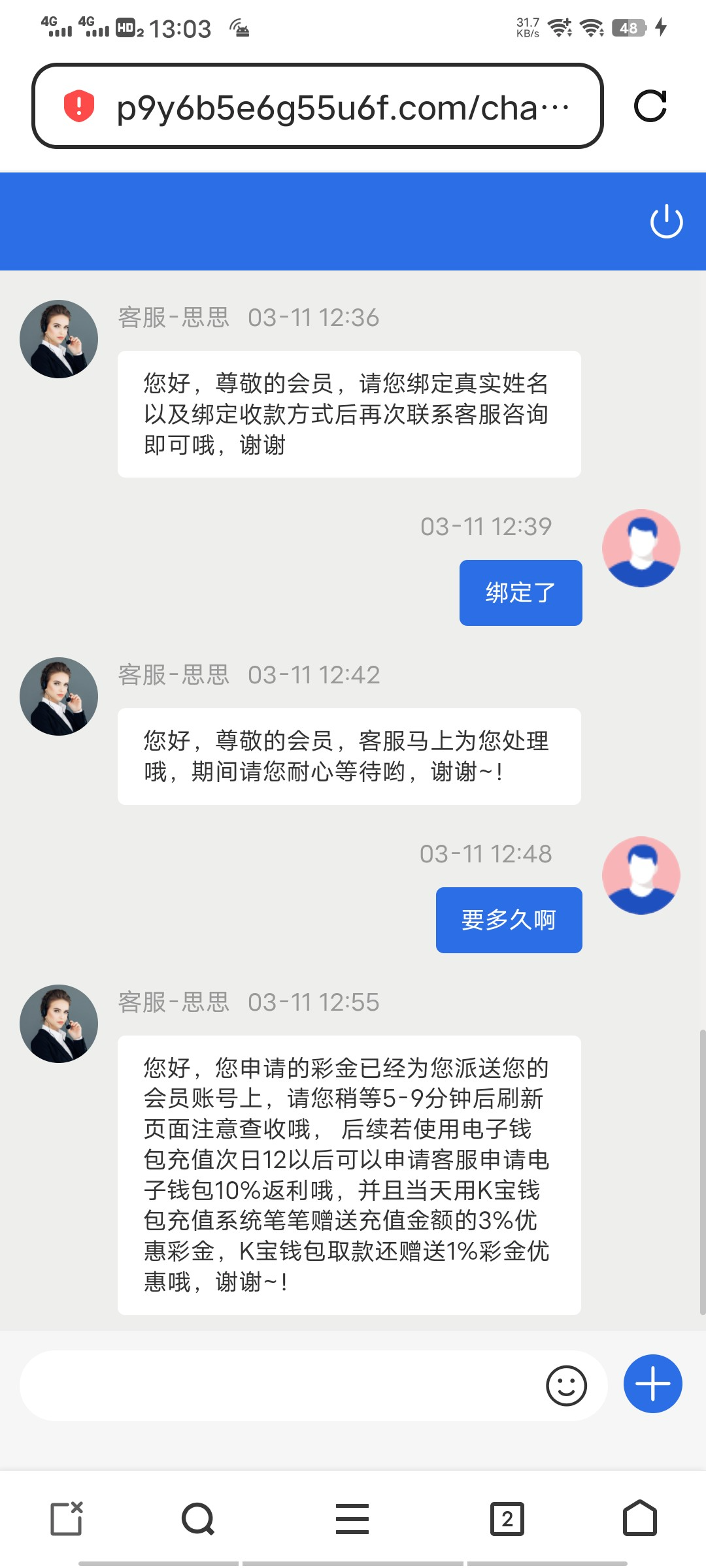Open browser search from bottom toolbar
Screen dimensions: 706x1568
(198, 1518)
